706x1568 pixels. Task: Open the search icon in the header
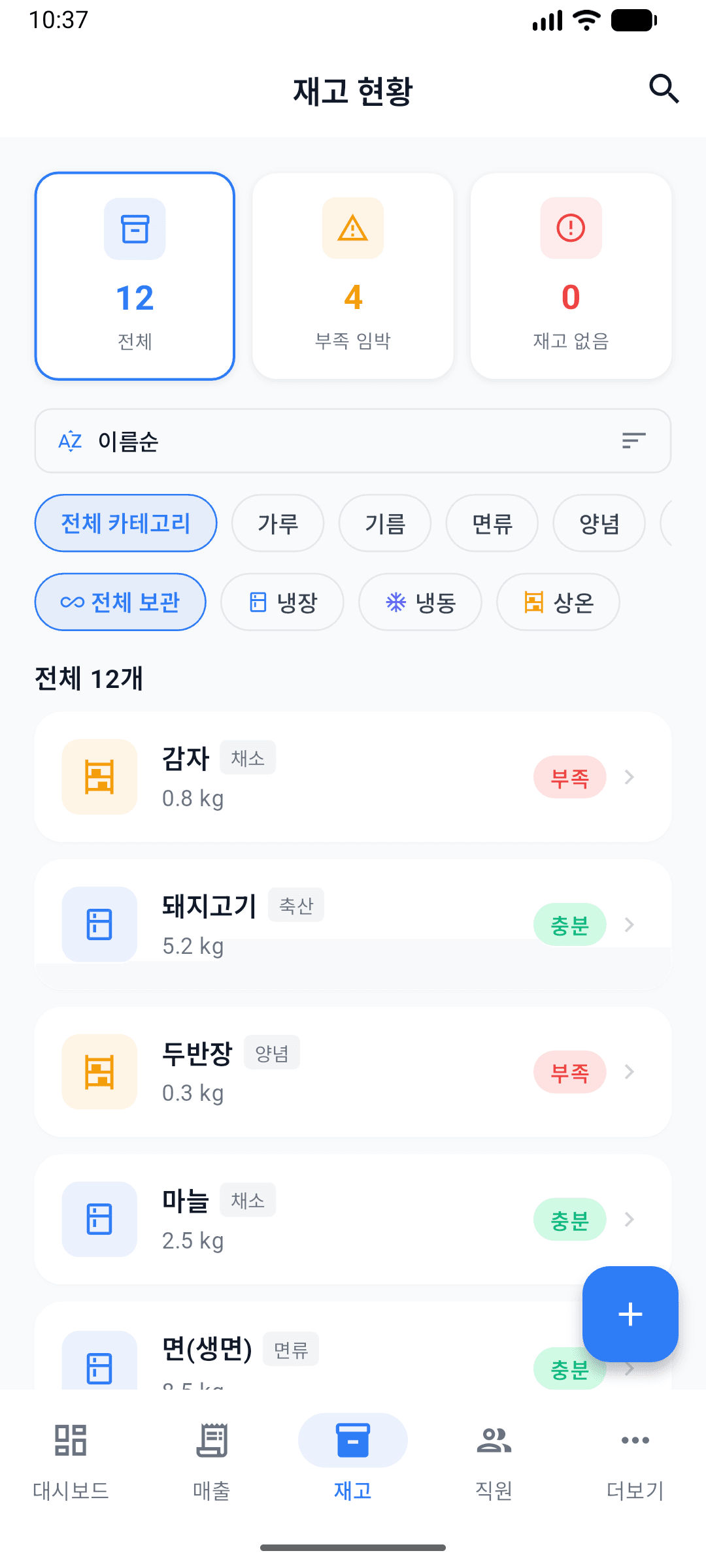pos(664,90)
